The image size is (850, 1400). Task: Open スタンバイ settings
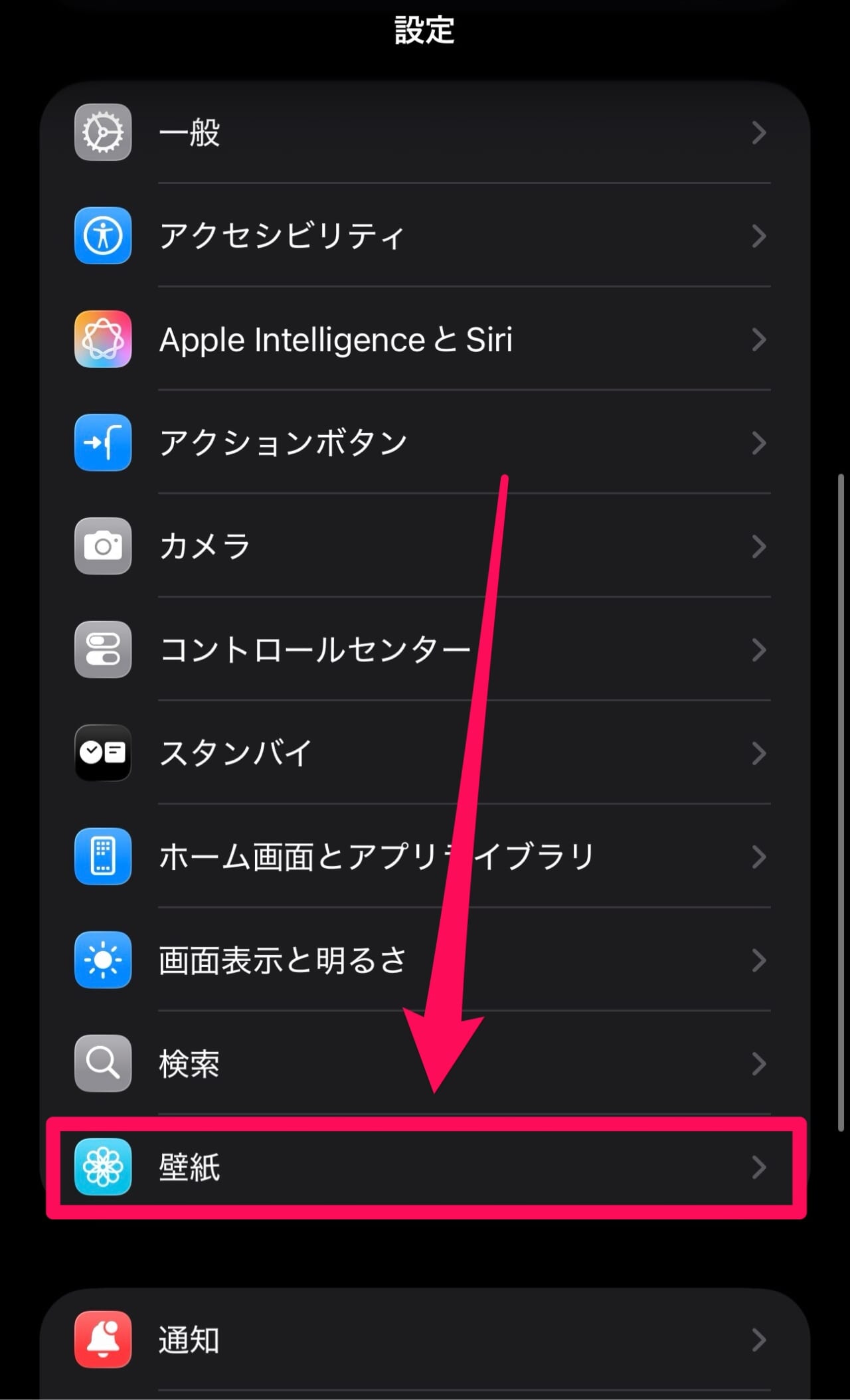[425, 753]
